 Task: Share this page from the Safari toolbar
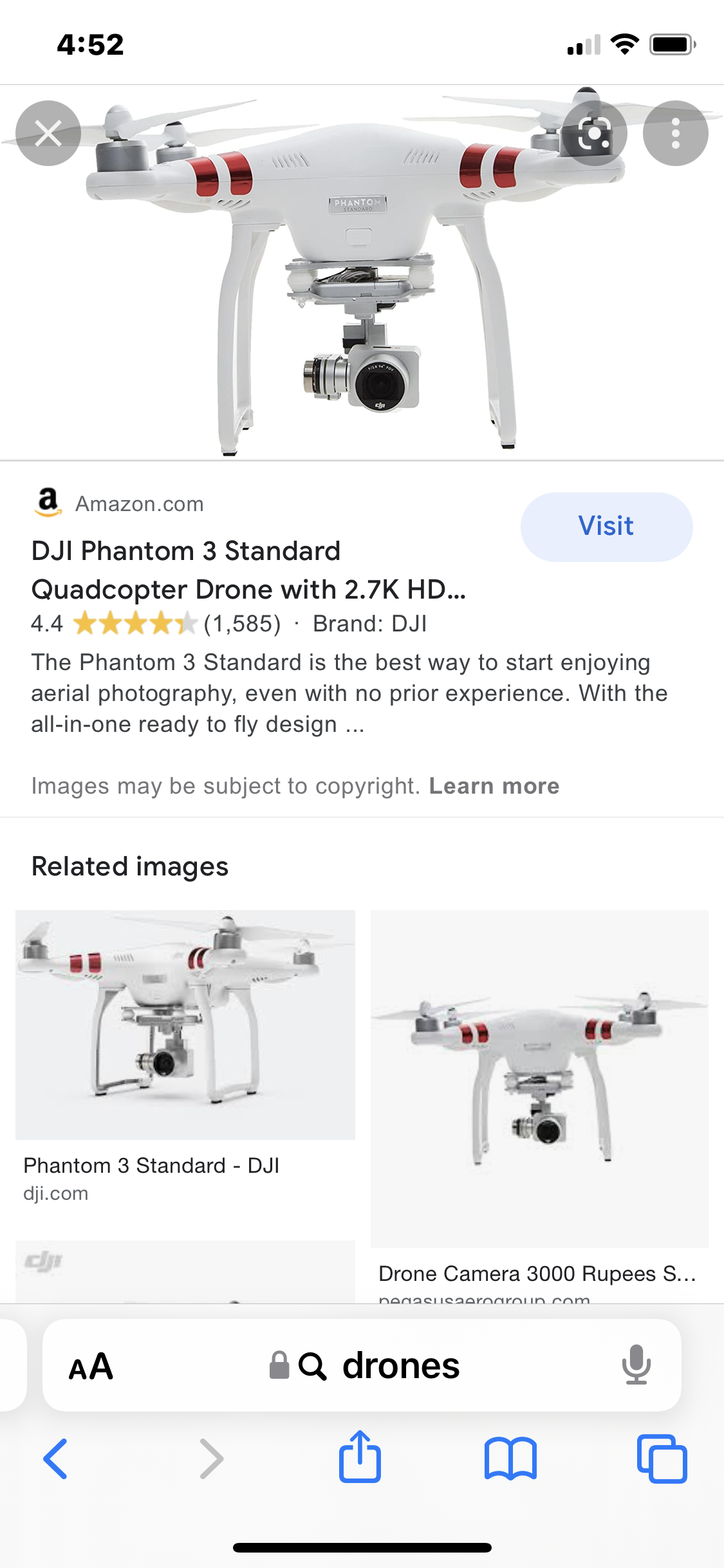(360, 1457)
